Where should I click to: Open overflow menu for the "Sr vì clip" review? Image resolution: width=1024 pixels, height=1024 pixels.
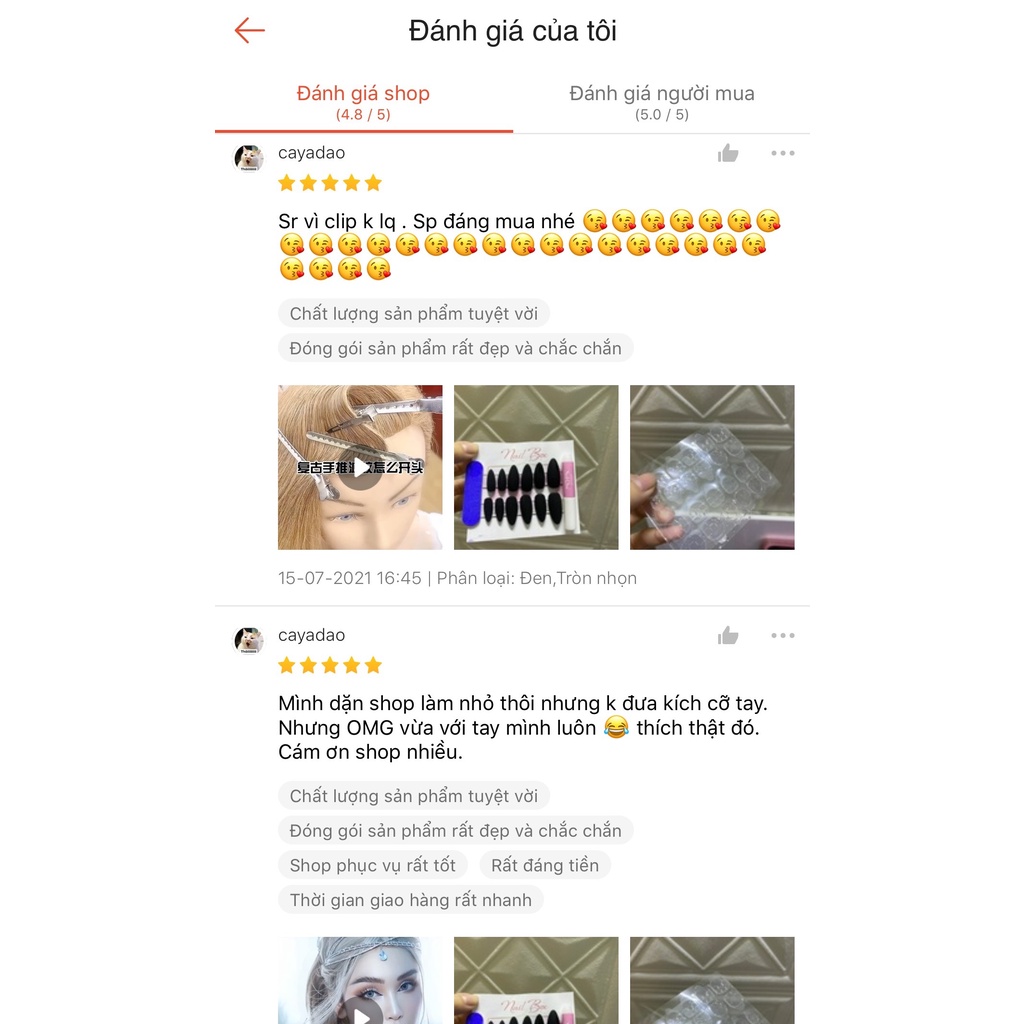(782, 153)
